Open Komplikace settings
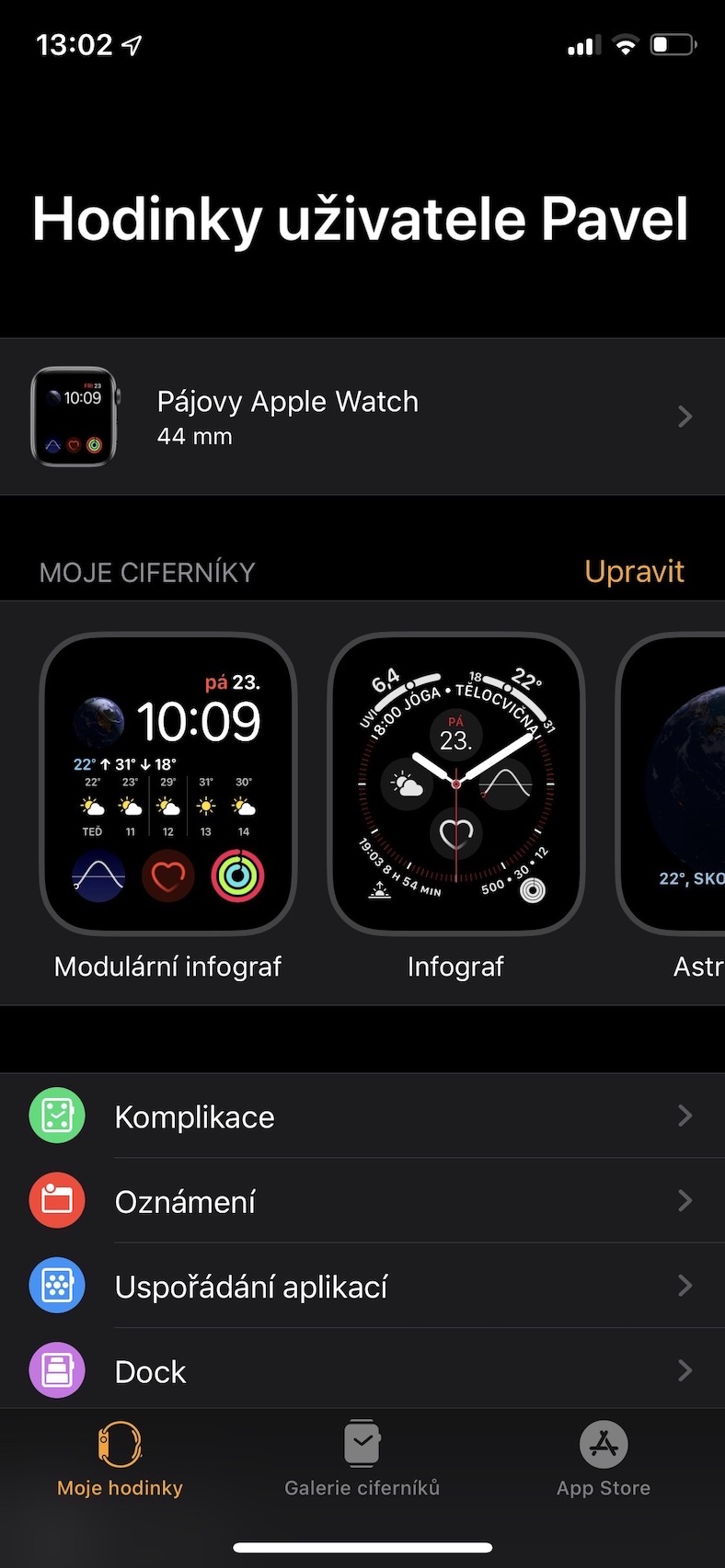725x1568 pixels. point(362,1116)
